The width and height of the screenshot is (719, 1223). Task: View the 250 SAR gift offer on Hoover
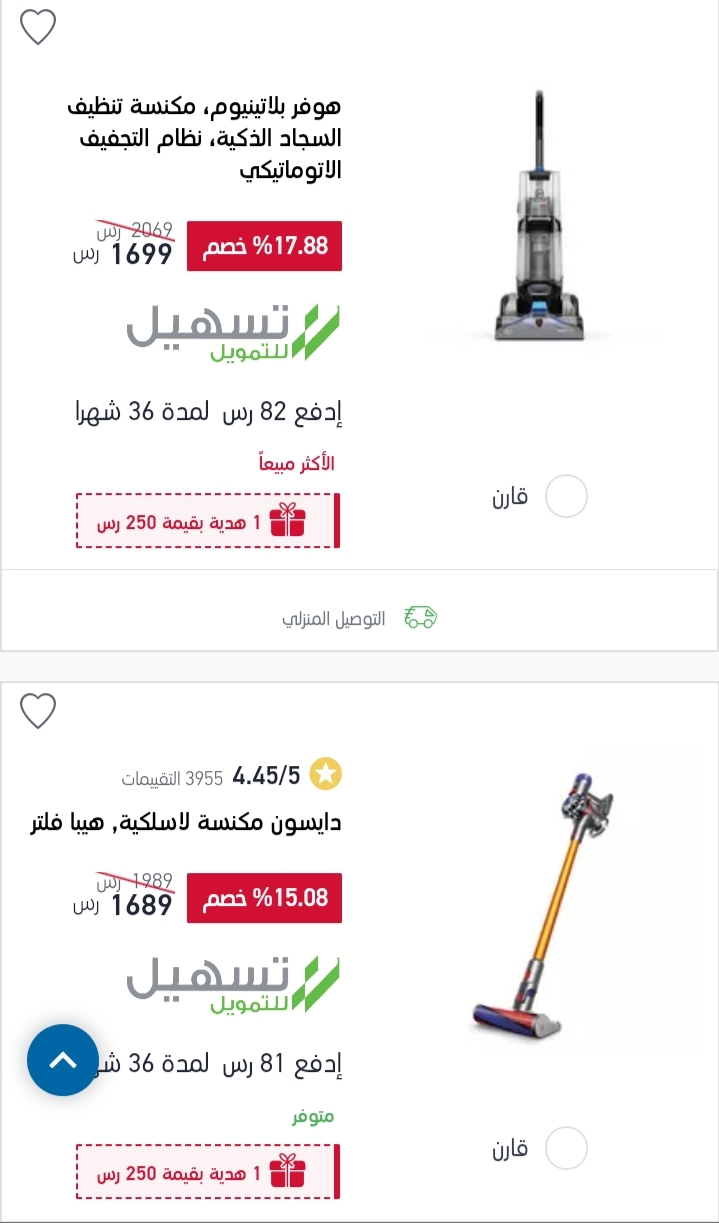click(x=208, y=521)
